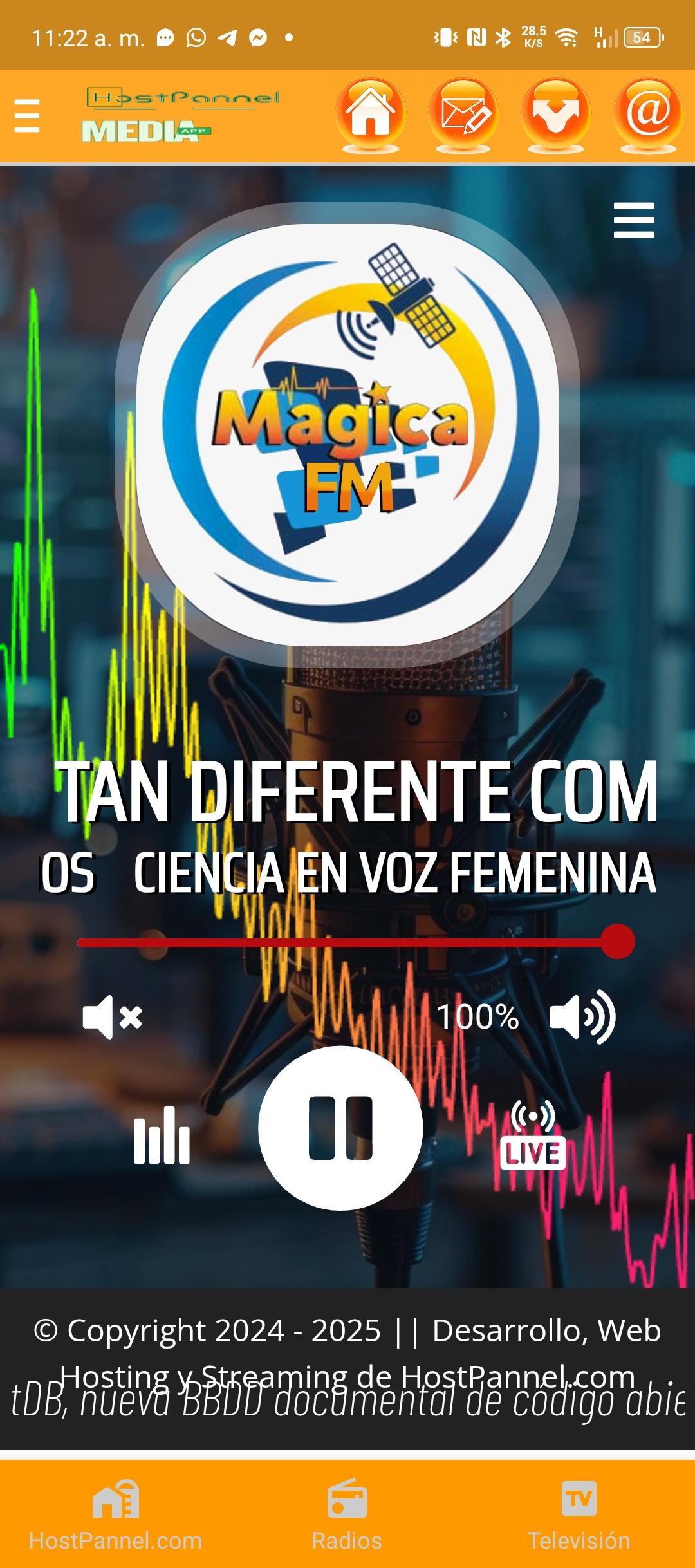Switch to the Televisión tab
This screenshot has height=1568, width=695.
coord(579,1515)
